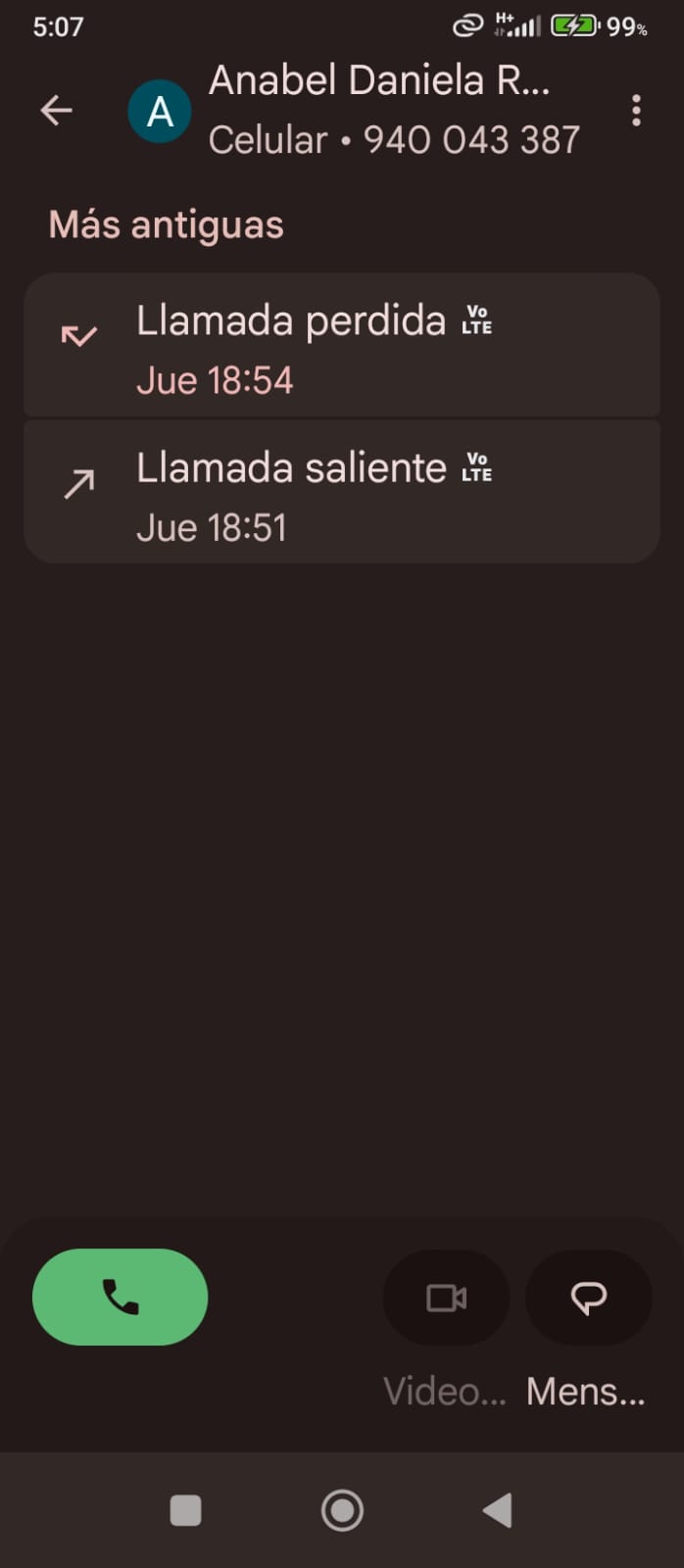This screenshot has width=684, height=1568.
Task: Open Anabel Daniela's contact avatar
Action: [160, 112]
